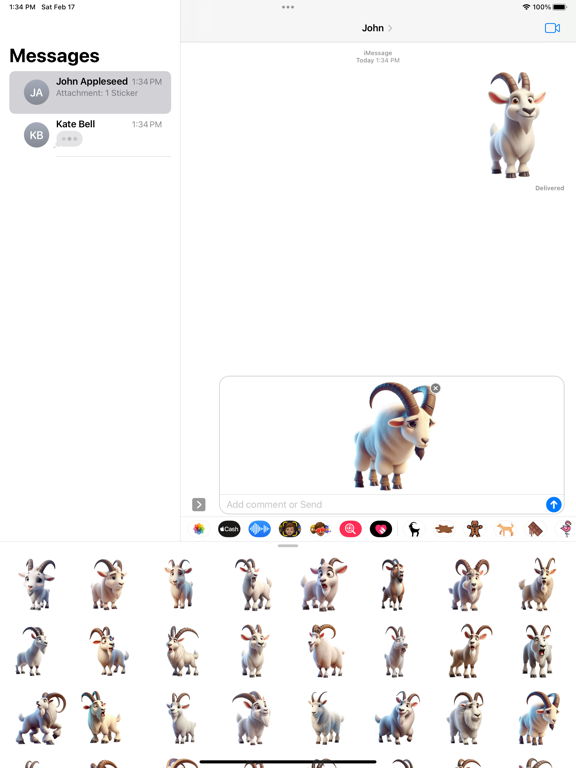Viewport: 576px width, 768px height.
Task: Open the Photos app in drawer
Action: pyautogui.click(x=199, y=529)
